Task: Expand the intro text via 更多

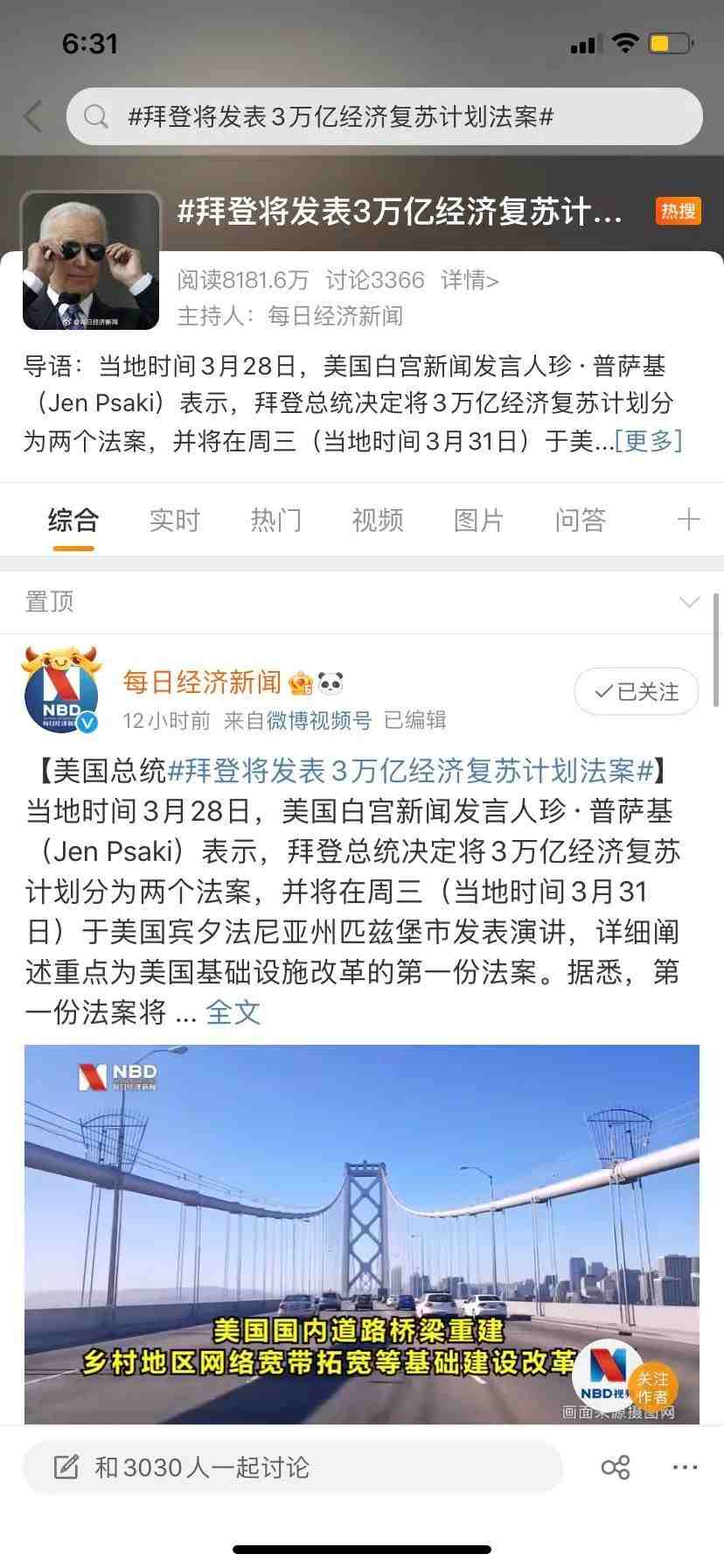Action: (648, 440)
